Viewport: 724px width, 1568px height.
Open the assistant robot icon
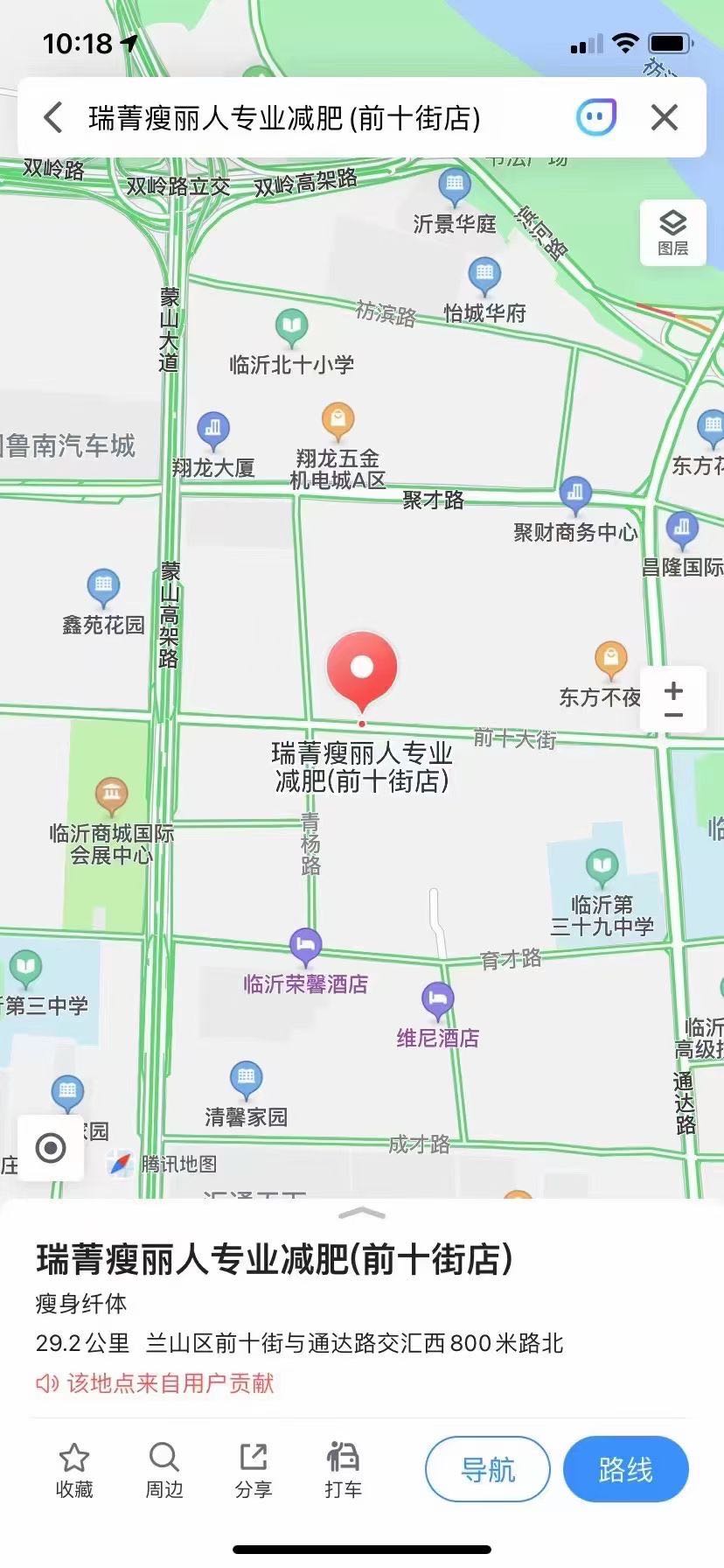click(596, 116)
